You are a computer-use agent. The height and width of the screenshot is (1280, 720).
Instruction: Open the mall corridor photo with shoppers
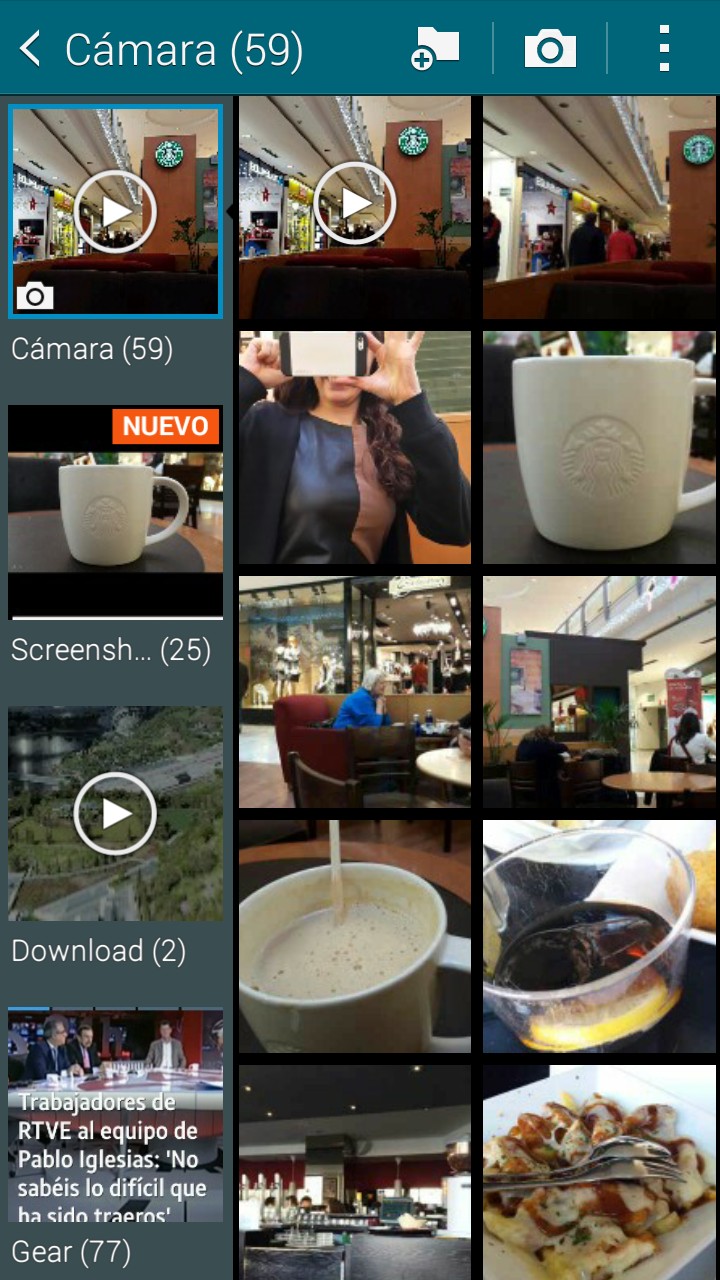(x=599, y=207)
